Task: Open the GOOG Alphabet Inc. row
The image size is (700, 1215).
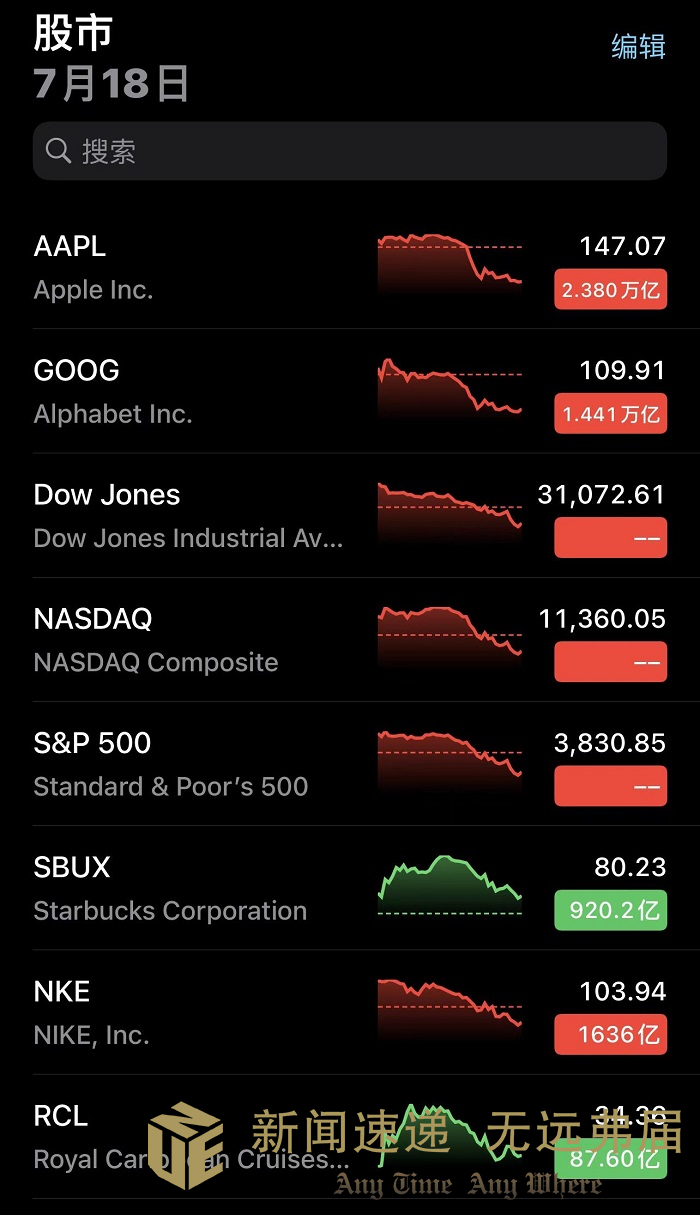Action: pyautogui.click(x=350, y=391)
